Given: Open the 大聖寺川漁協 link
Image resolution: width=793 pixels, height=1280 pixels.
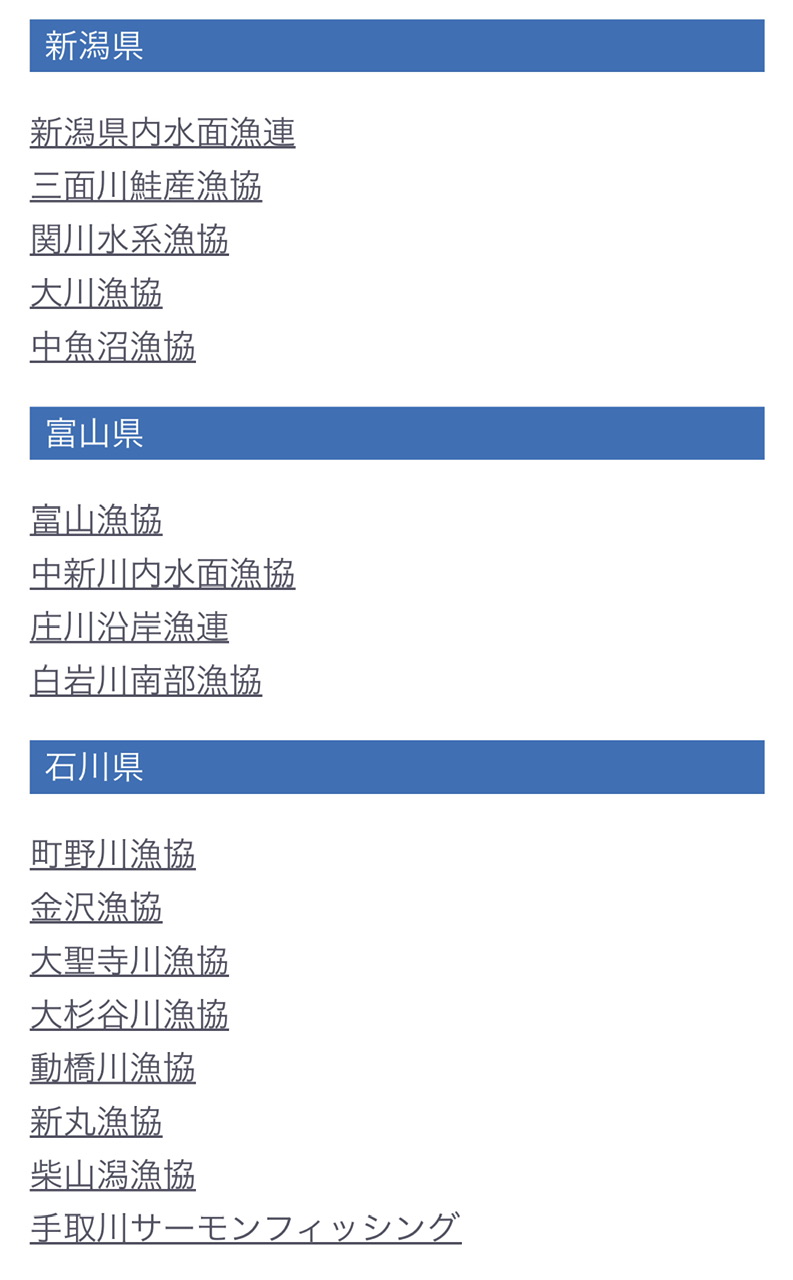Looking at the screenshot, I should pos(130,961).
